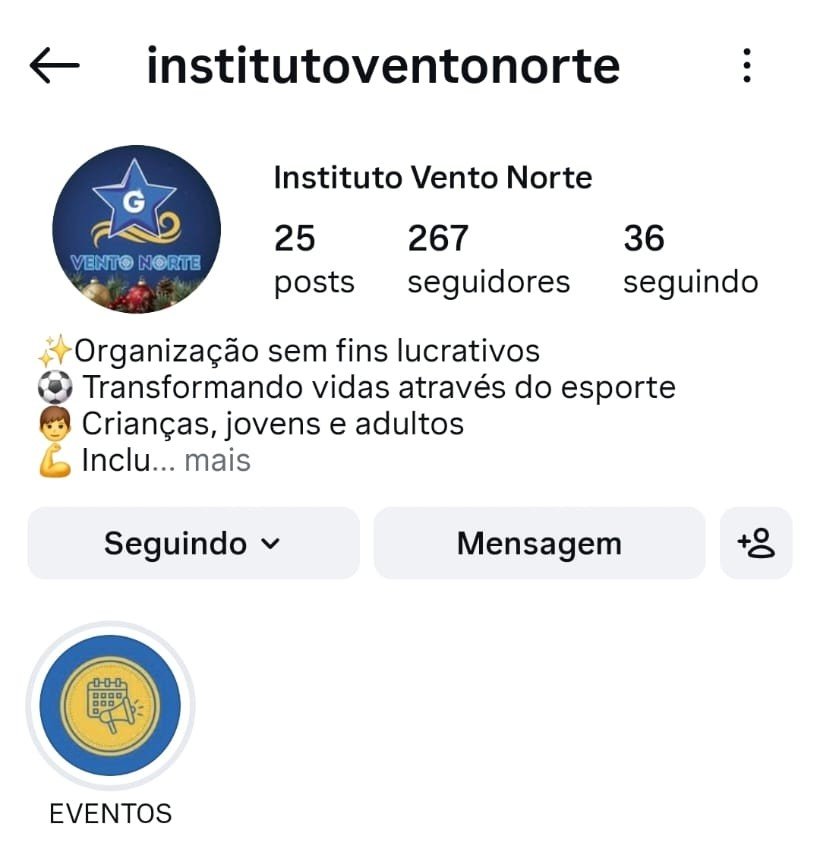View the Instituto Vento Norte profile picture
This screenshot has width=820, height=849.
[136, 229]
